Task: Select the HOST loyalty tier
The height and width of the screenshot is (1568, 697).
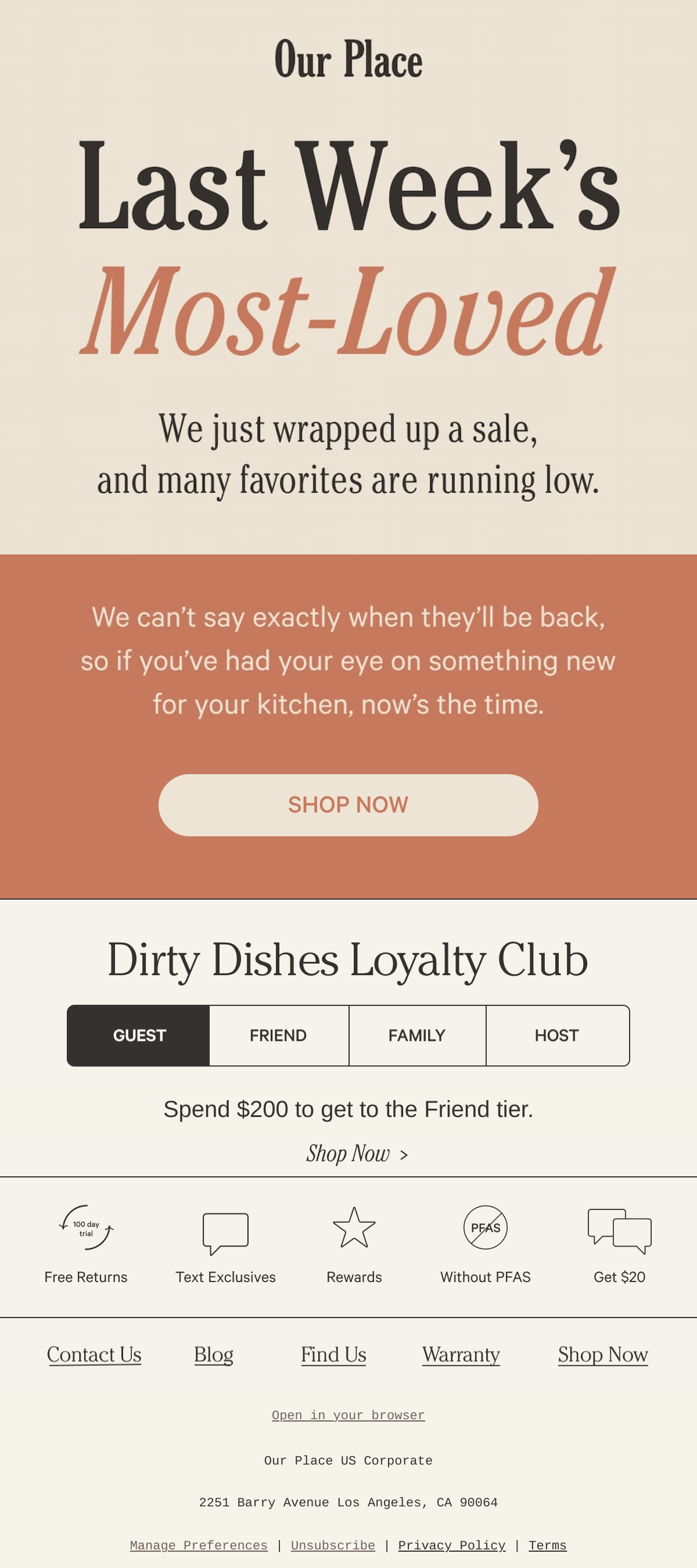Action: [x=558, y=1036]
